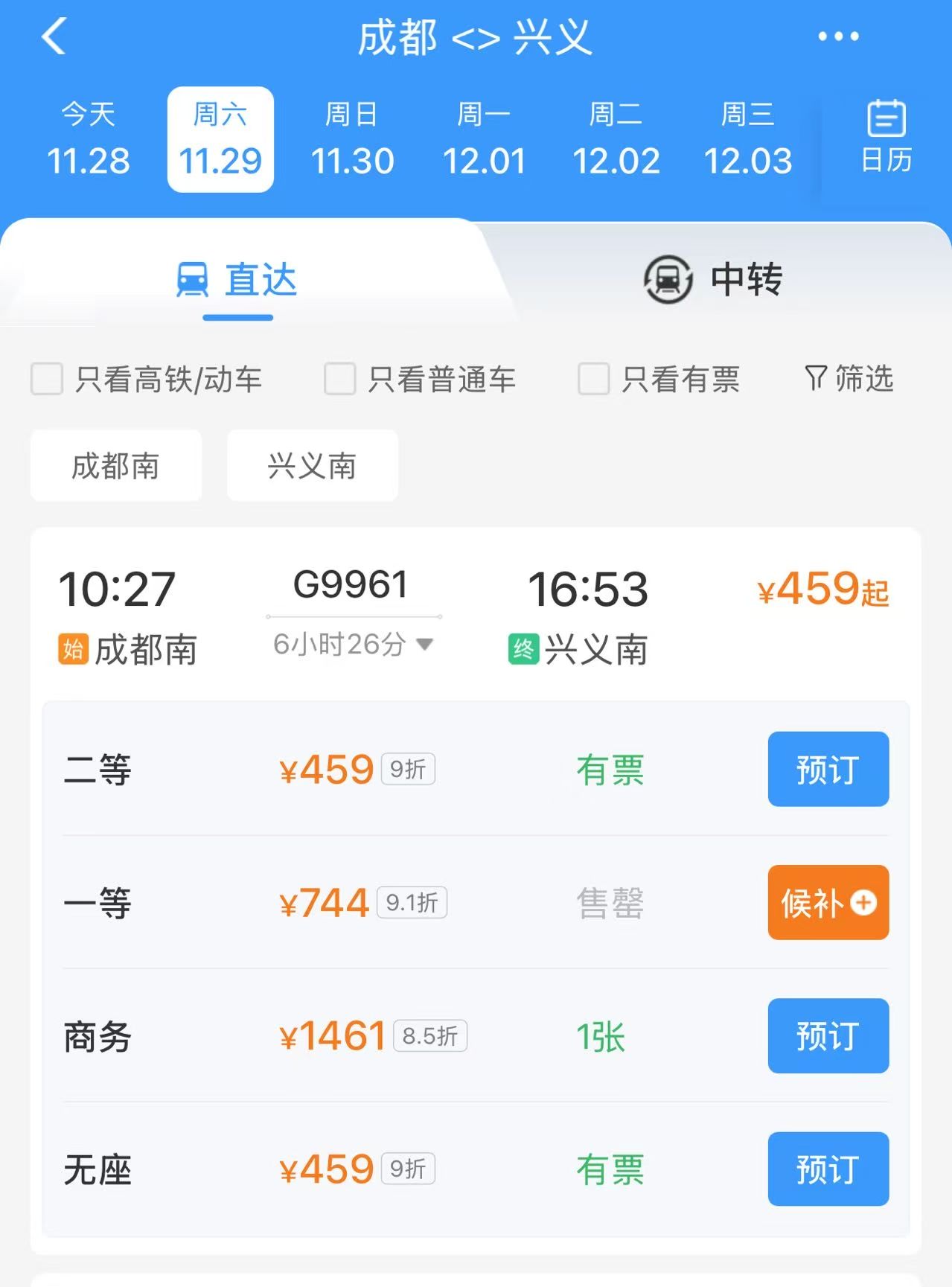952x1287 pixels.
Task: Expand the 6小时26分 stop details
Action: (x=353, y=644)
